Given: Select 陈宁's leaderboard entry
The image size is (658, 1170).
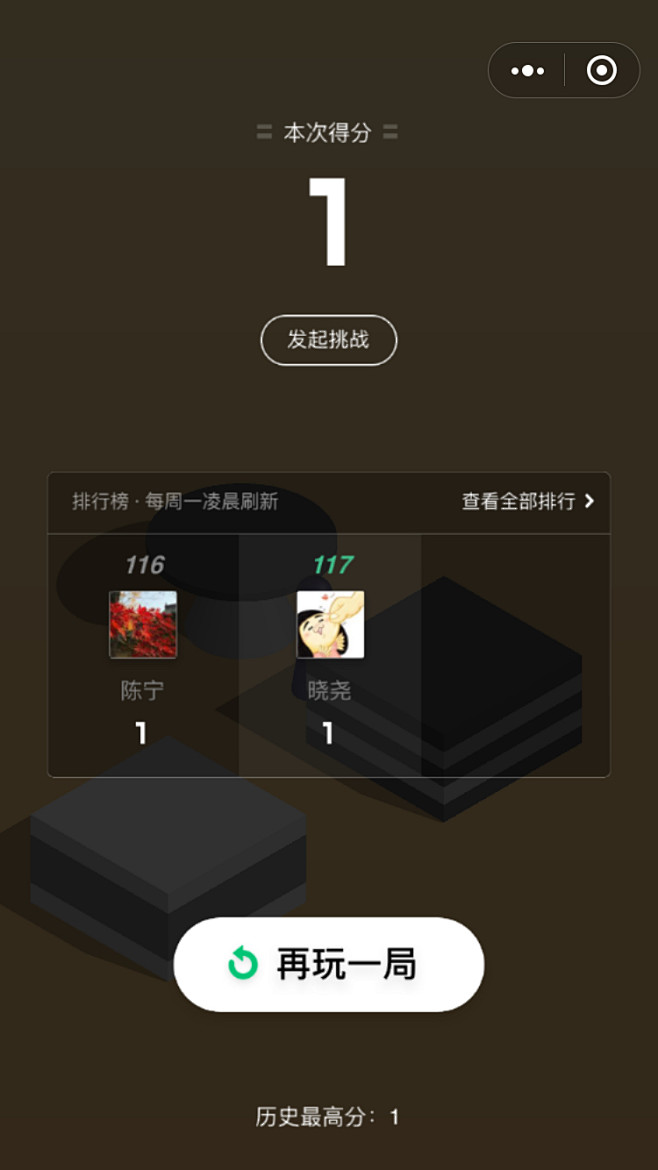Looking at the screenshot, I should [143, 650].
